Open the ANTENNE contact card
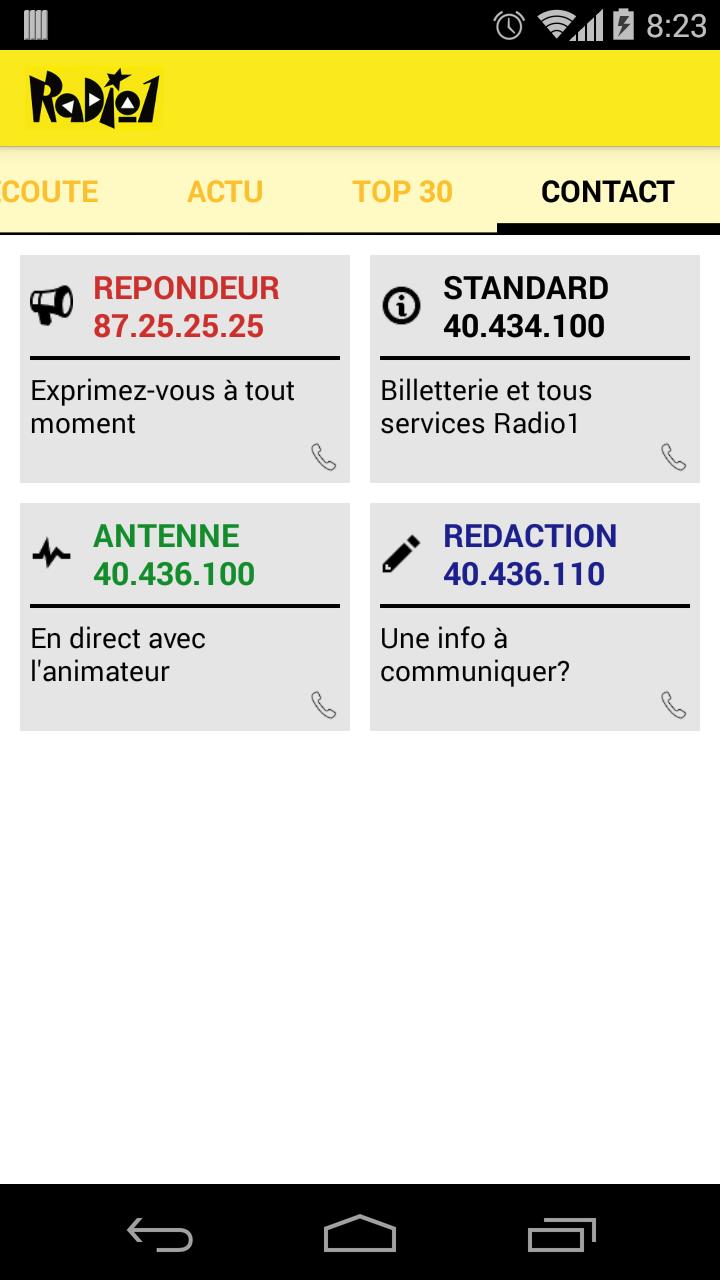Screen dimensions: 720x1280 pos(185,617)
